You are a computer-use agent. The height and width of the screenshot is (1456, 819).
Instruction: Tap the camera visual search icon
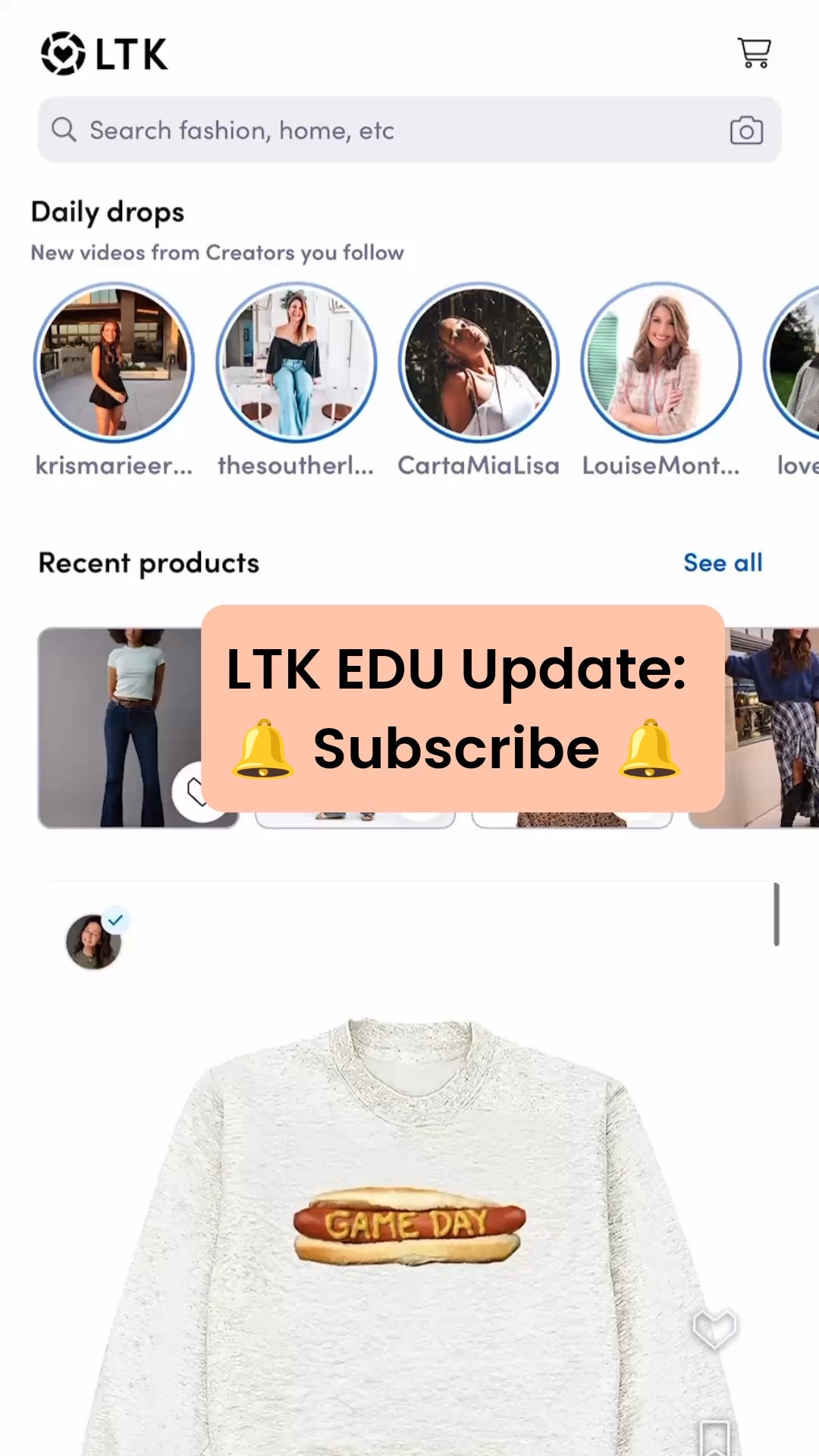(x=745, y=130)
